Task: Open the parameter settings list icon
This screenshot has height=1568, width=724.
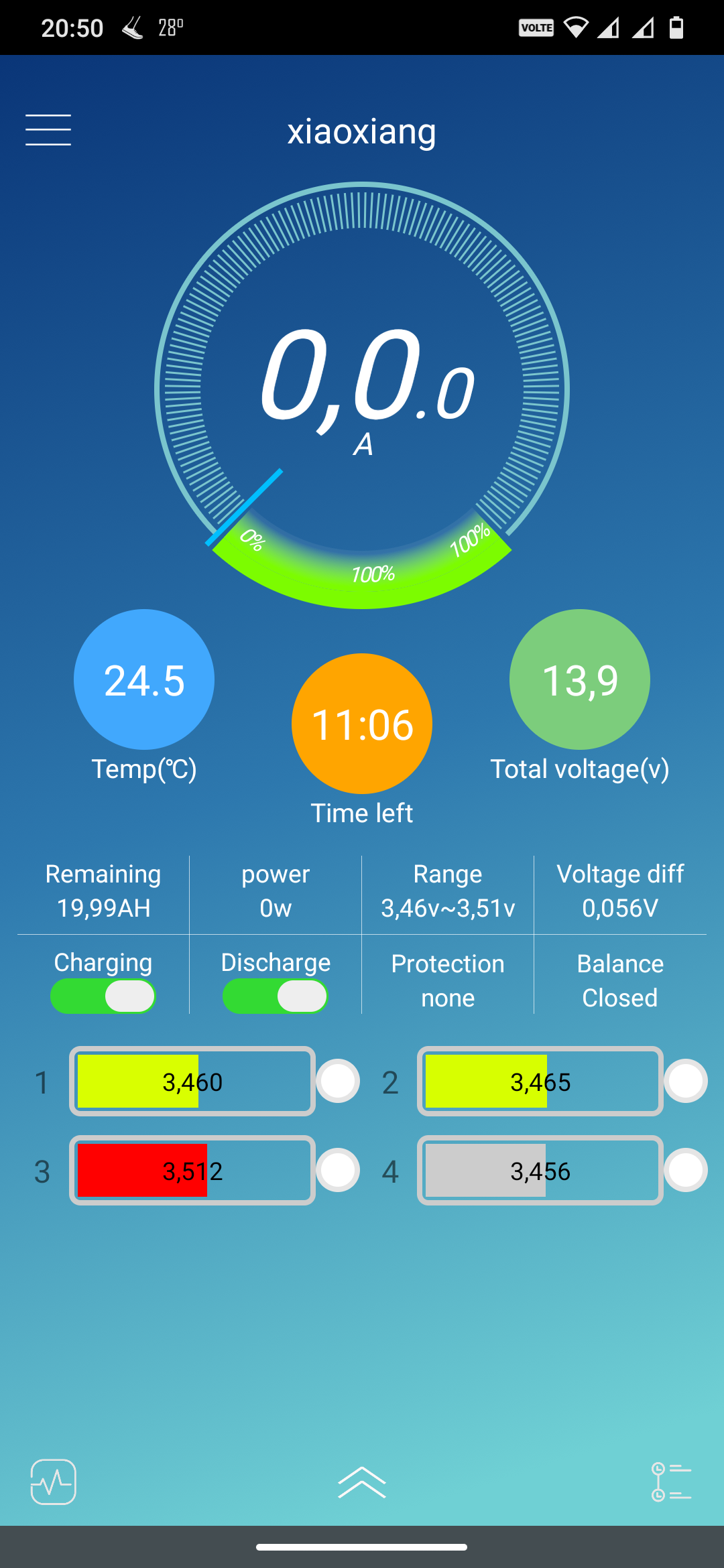Action: (671, 1482)
